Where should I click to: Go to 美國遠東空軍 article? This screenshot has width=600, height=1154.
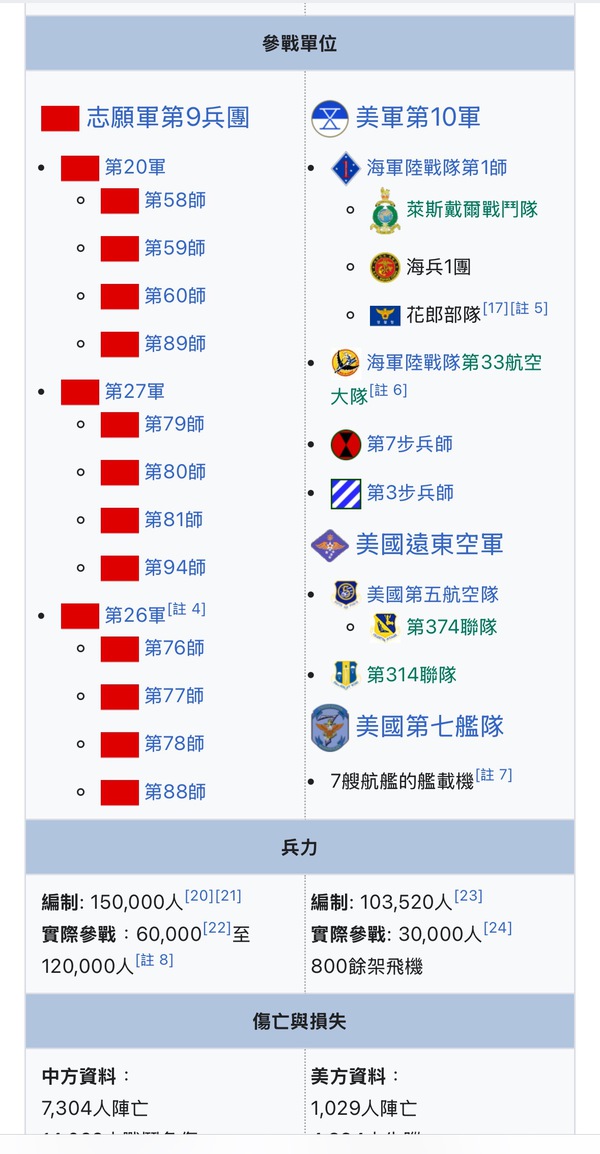click(x=429, y=545)
